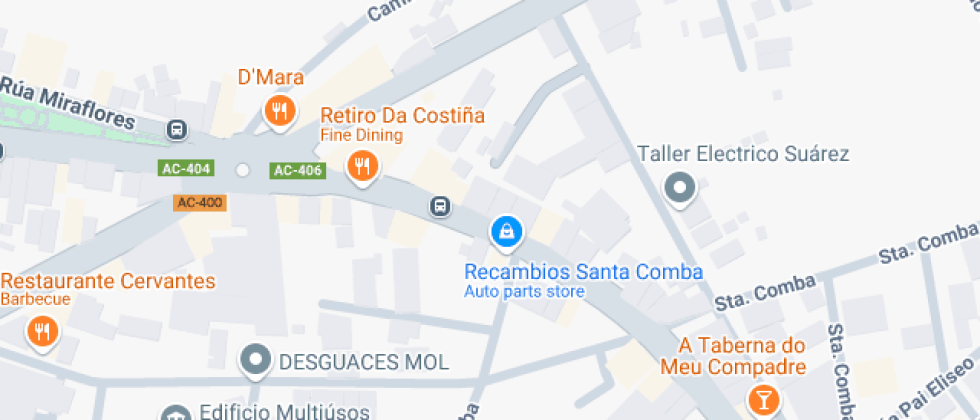Viewport: 980px width, 420px height.
Task: Tap the Recambios Santa Comba store marker
Action: [507, 232]
